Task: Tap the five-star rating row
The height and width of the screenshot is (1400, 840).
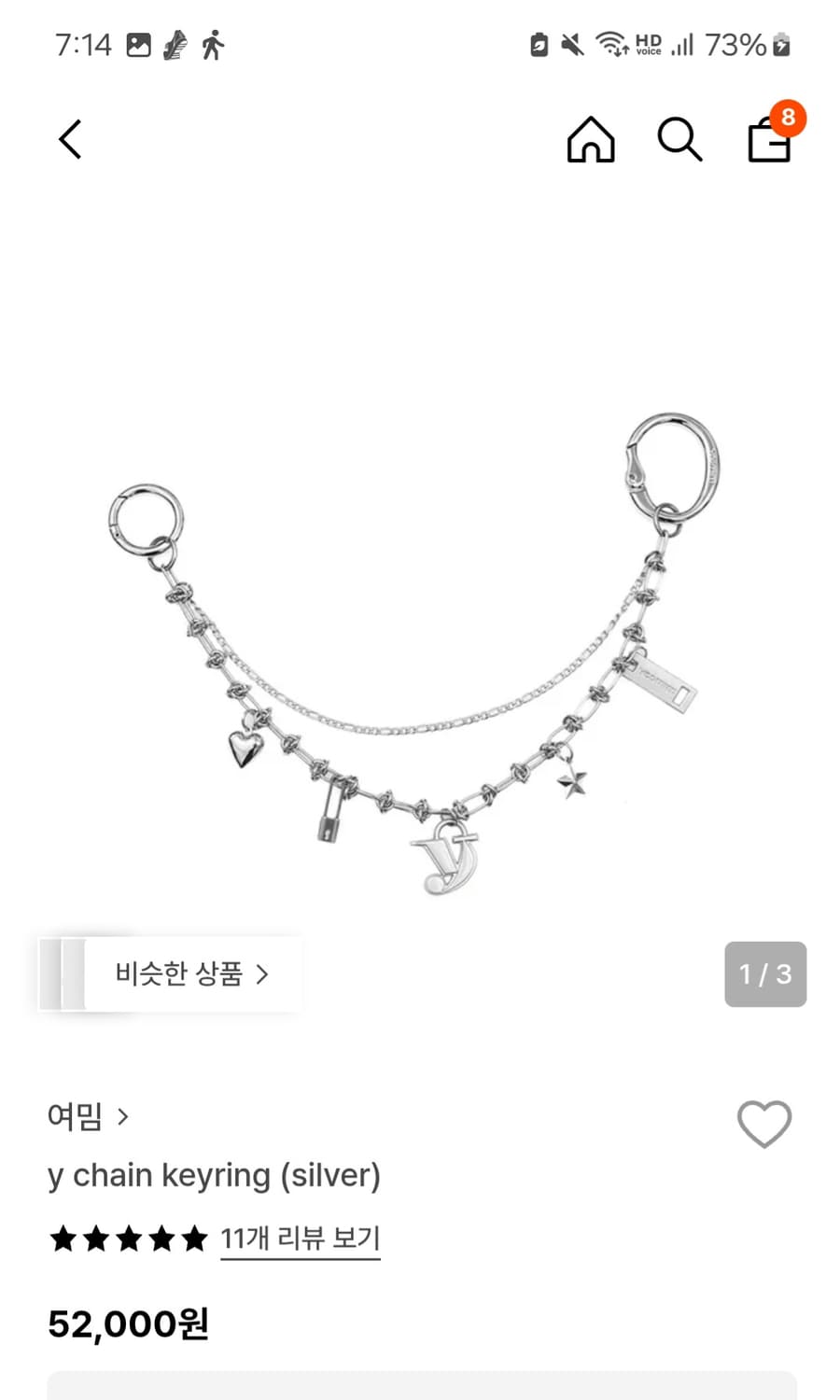Action: pyautogui.click(x=129, y=1238)
